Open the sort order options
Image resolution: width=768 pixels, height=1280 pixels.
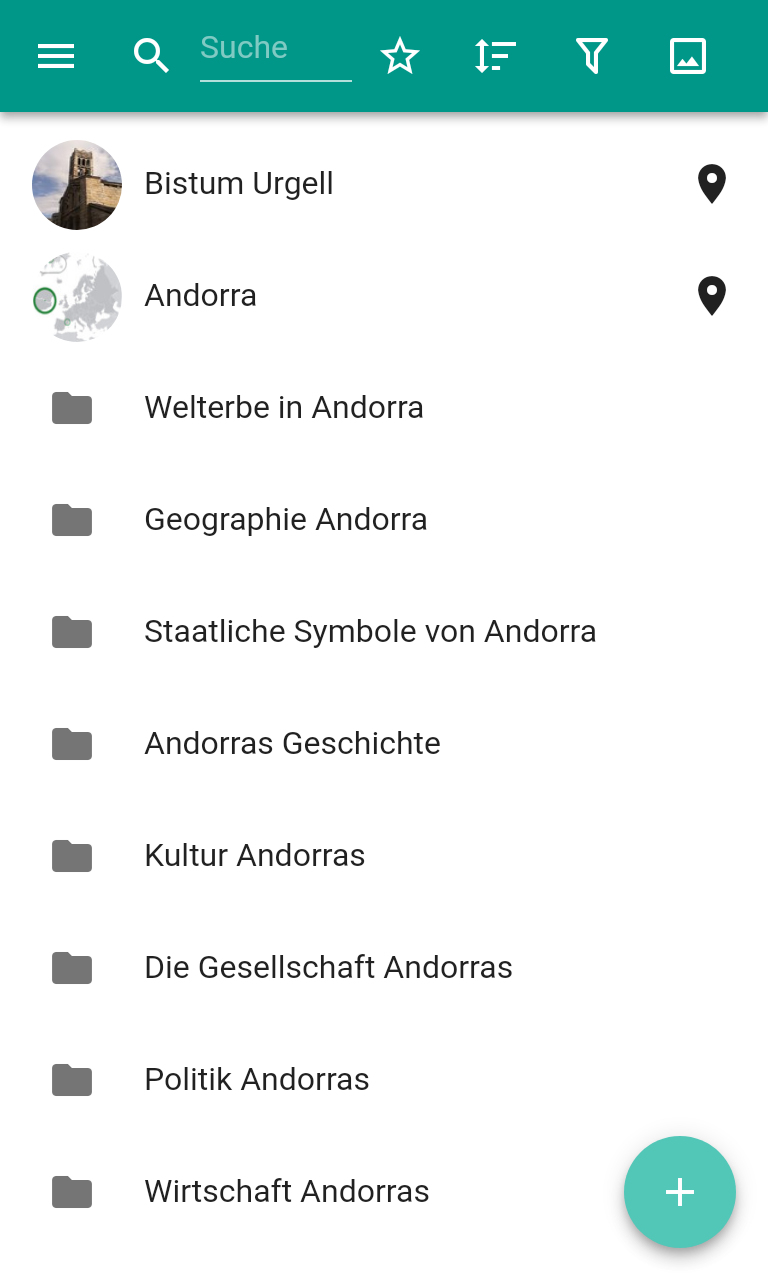point(495,56)
